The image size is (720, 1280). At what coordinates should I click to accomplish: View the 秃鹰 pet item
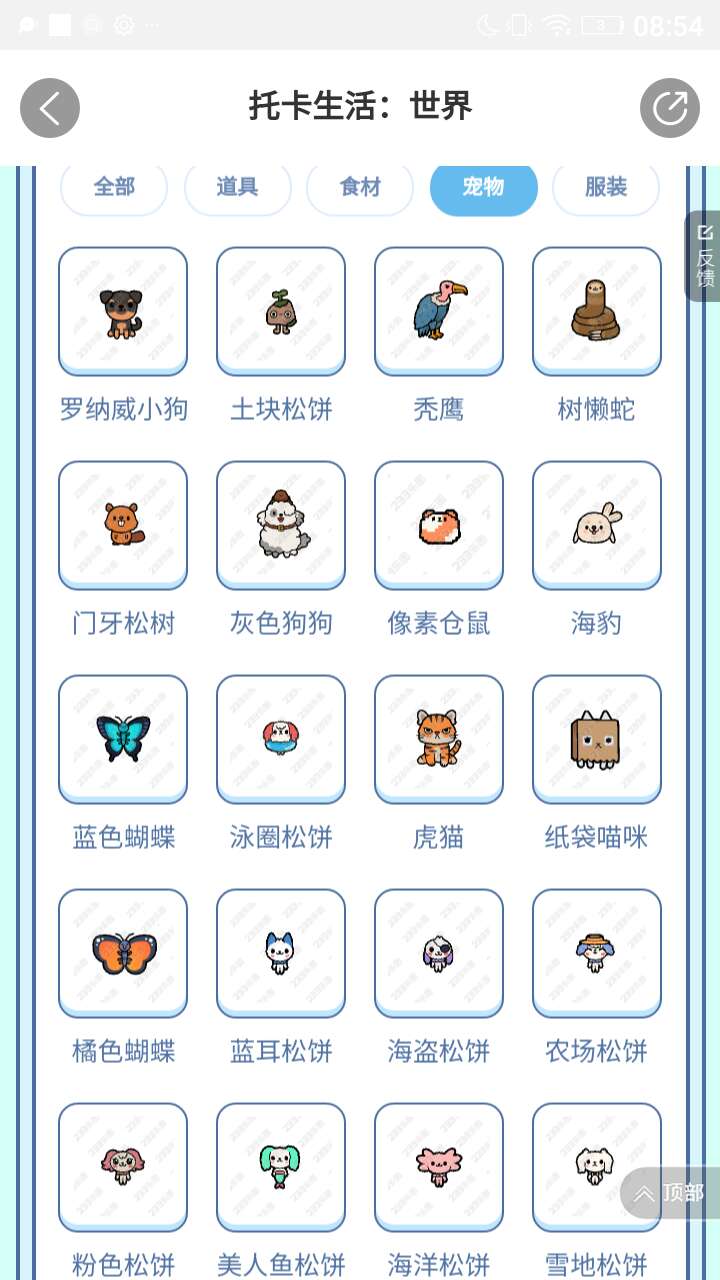tap(439, 311)
